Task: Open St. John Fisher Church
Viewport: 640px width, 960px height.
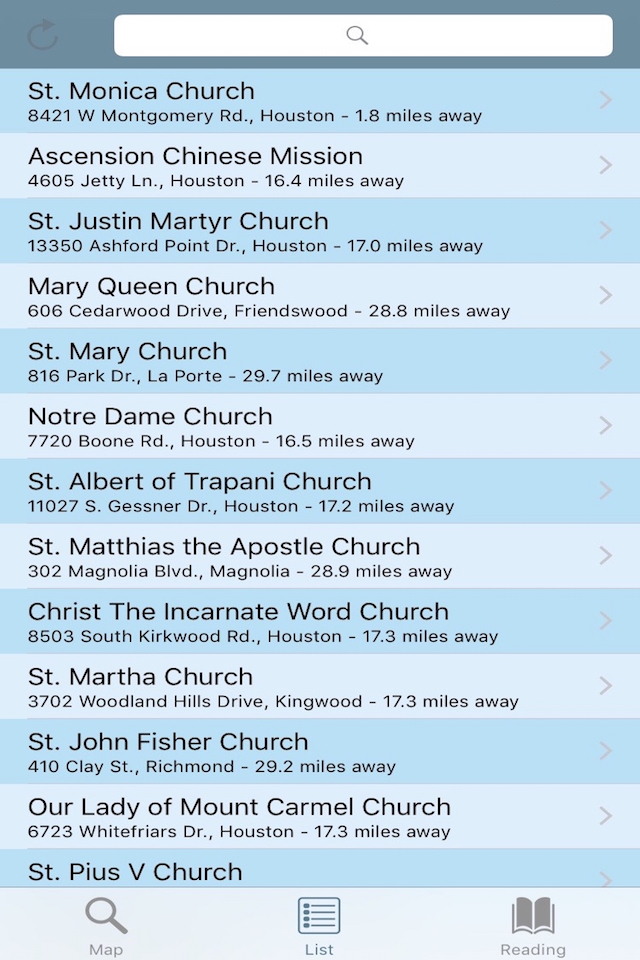Action: tap(320, 751)
